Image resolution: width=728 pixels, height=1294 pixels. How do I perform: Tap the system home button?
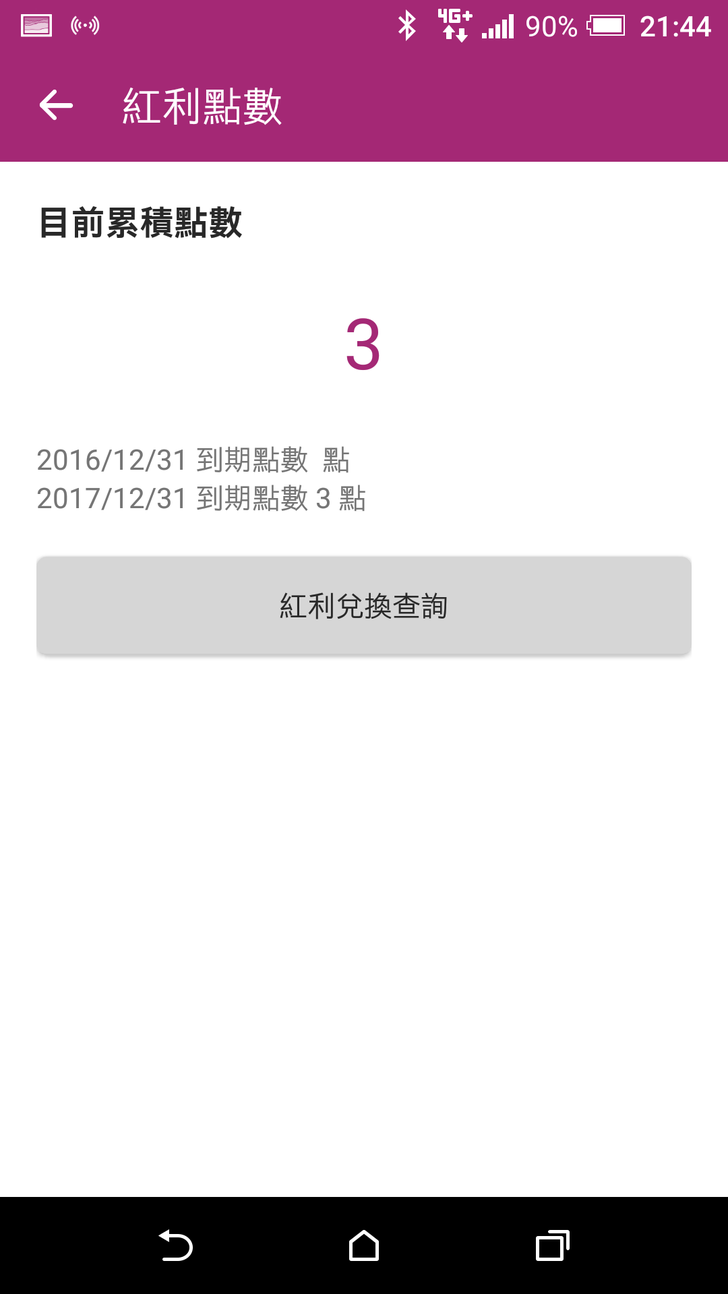click(x=363, y=1246)
